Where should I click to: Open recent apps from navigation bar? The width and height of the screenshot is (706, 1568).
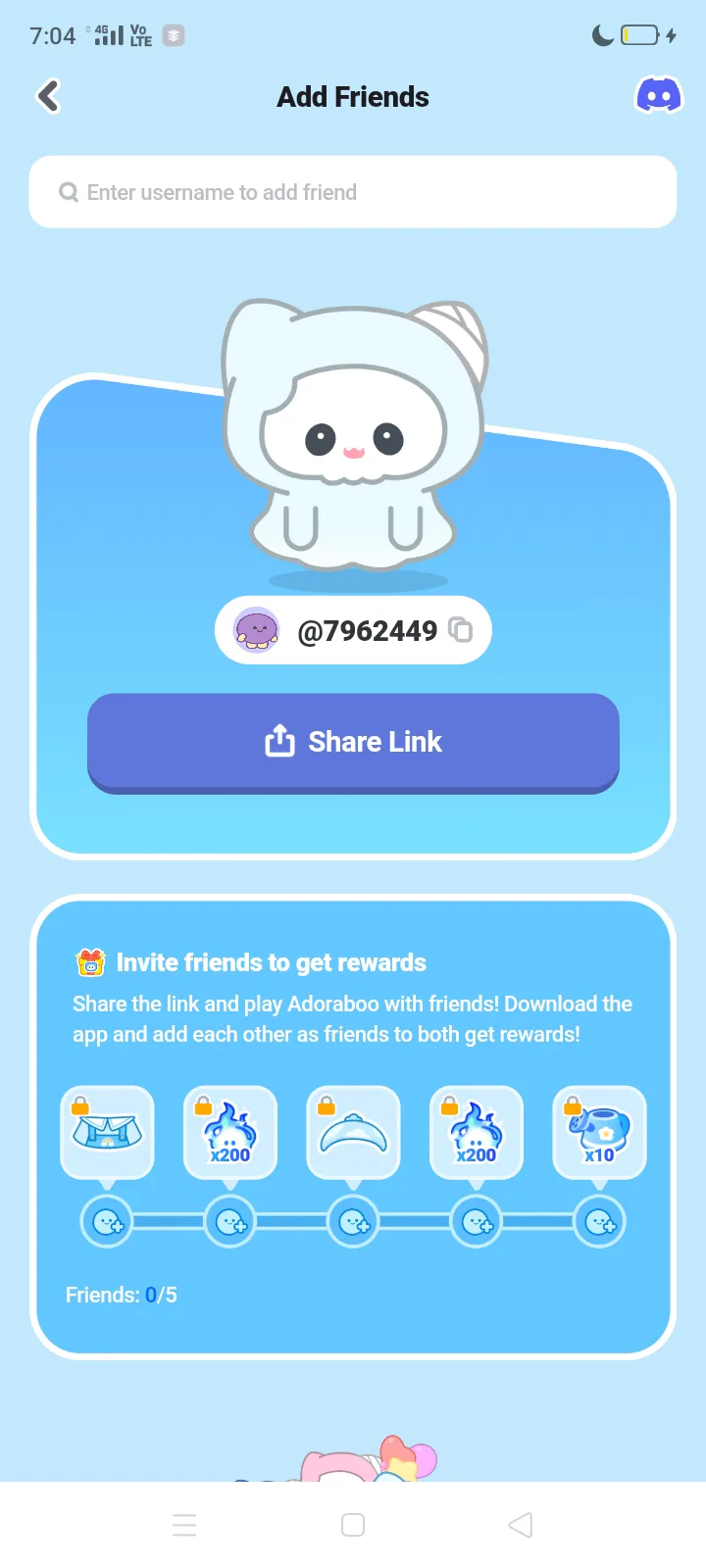pyautogui.click(x=184, y=1525)
